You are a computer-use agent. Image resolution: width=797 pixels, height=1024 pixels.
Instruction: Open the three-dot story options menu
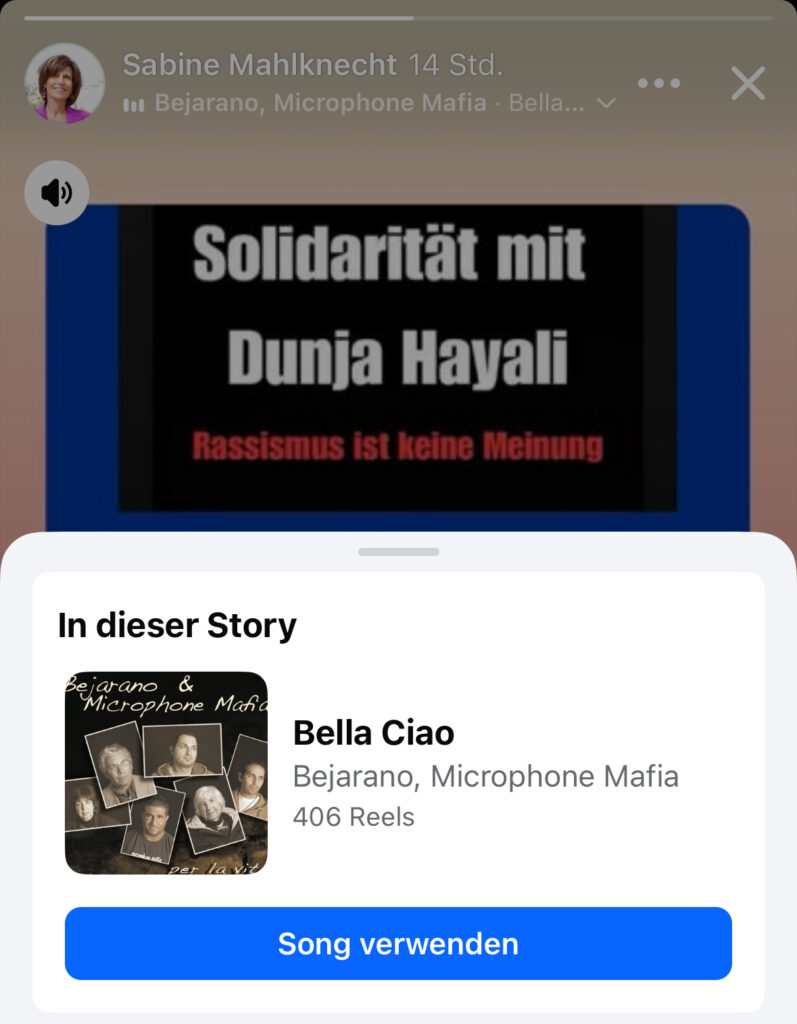click(x=659, y=83)
